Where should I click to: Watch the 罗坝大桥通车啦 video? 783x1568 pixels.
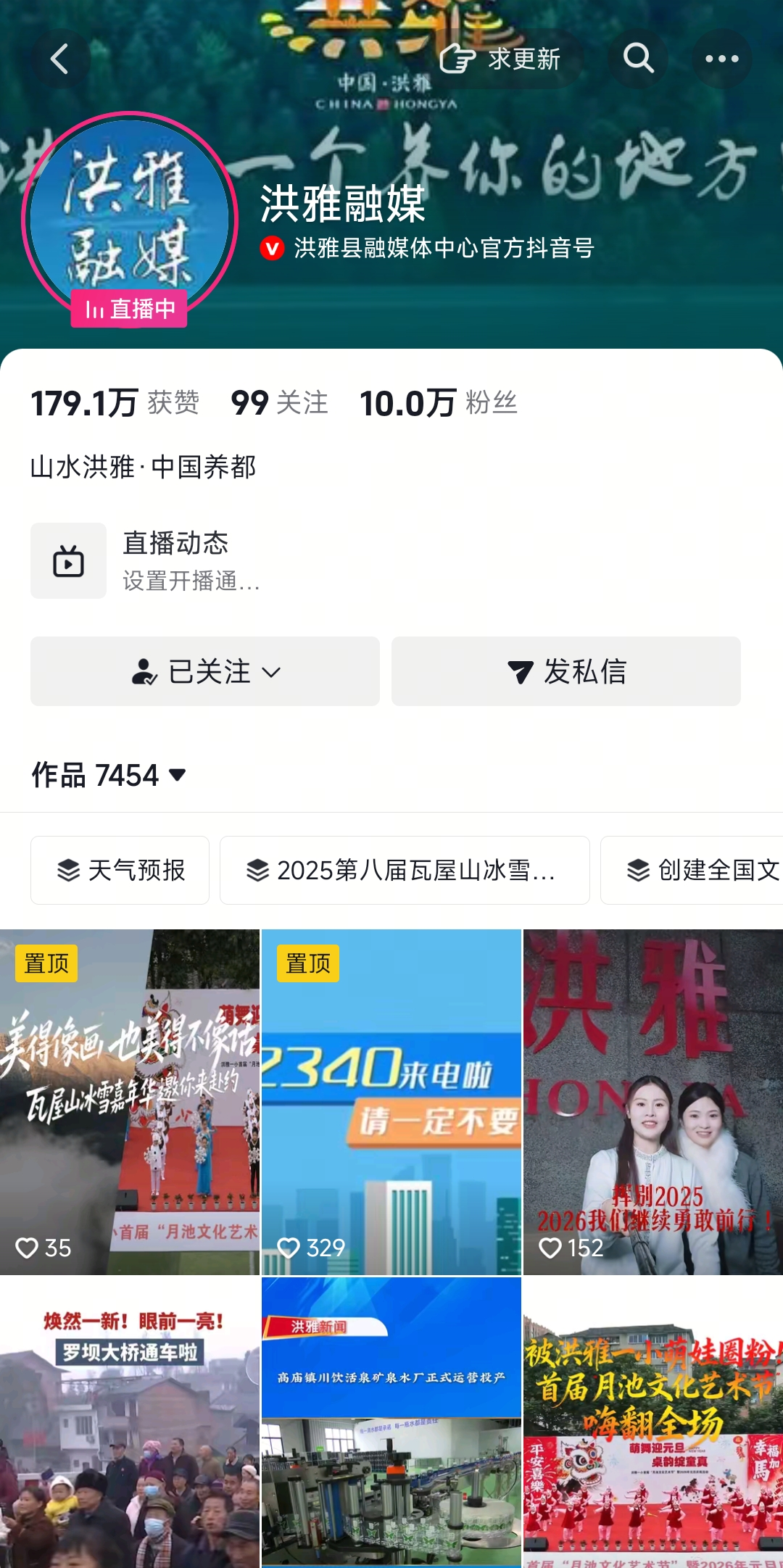pos(130,1421)
